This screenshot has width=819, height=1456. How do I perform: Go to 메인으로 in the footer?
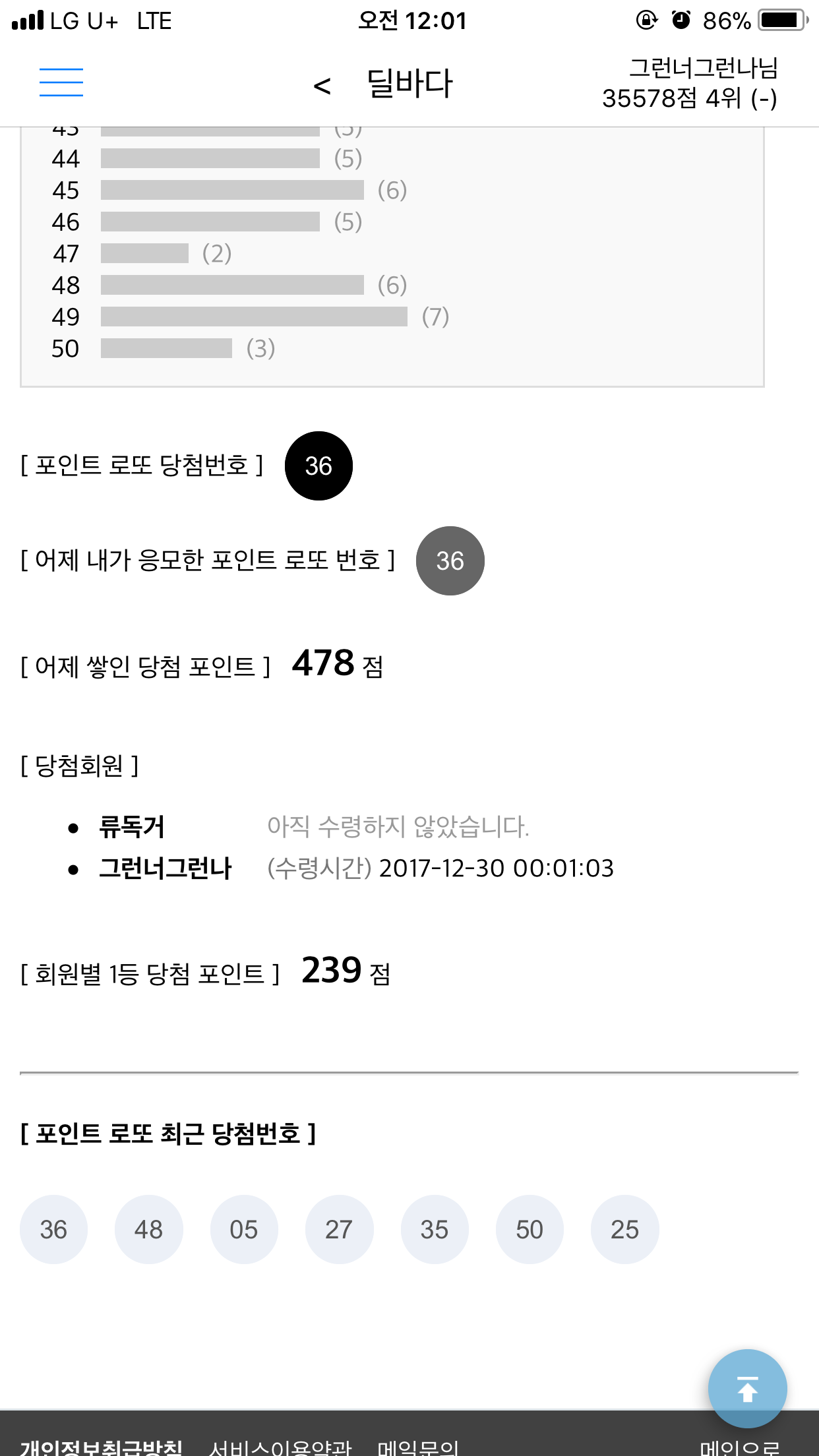click(740, 1446)
